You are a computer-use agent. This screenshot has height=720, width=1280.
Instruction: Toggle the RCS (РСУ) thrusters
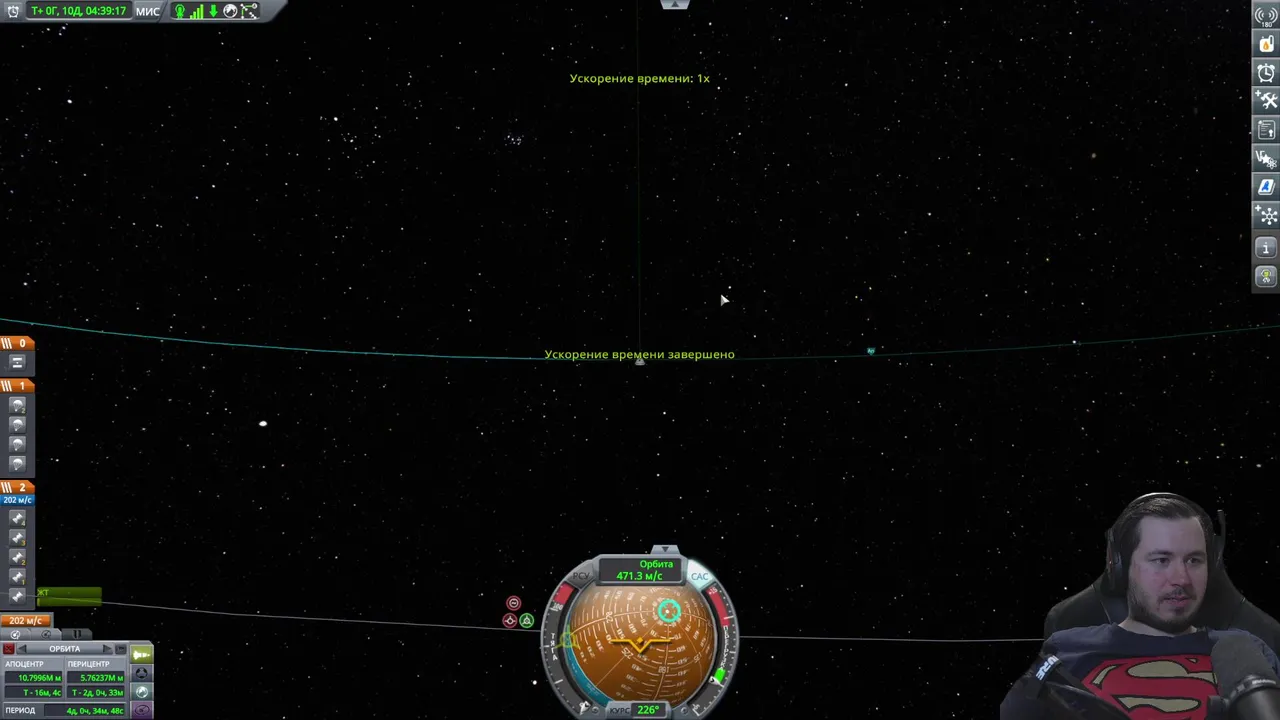coord(581,576)
